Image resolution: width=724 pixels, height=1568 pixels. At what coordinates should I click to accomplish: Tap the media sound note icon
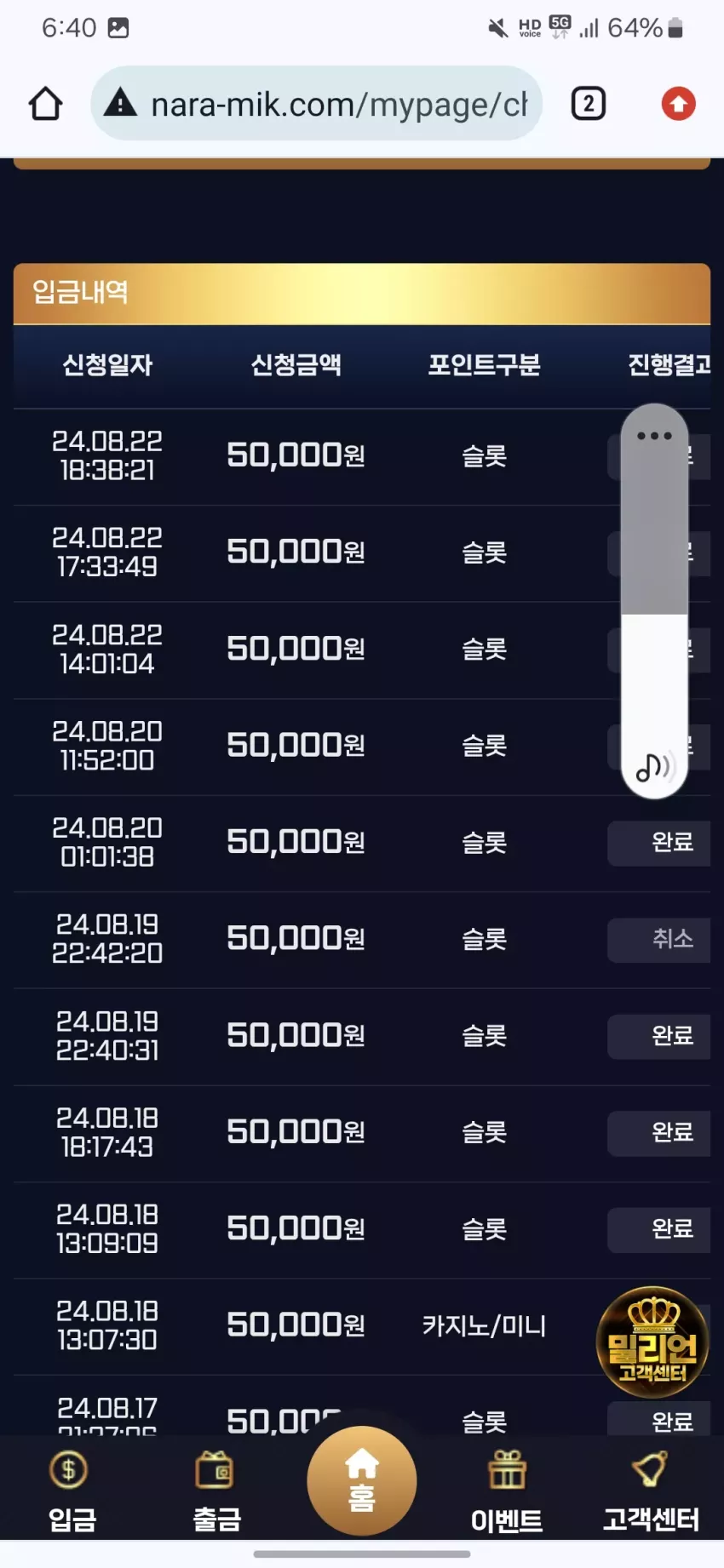654,767
